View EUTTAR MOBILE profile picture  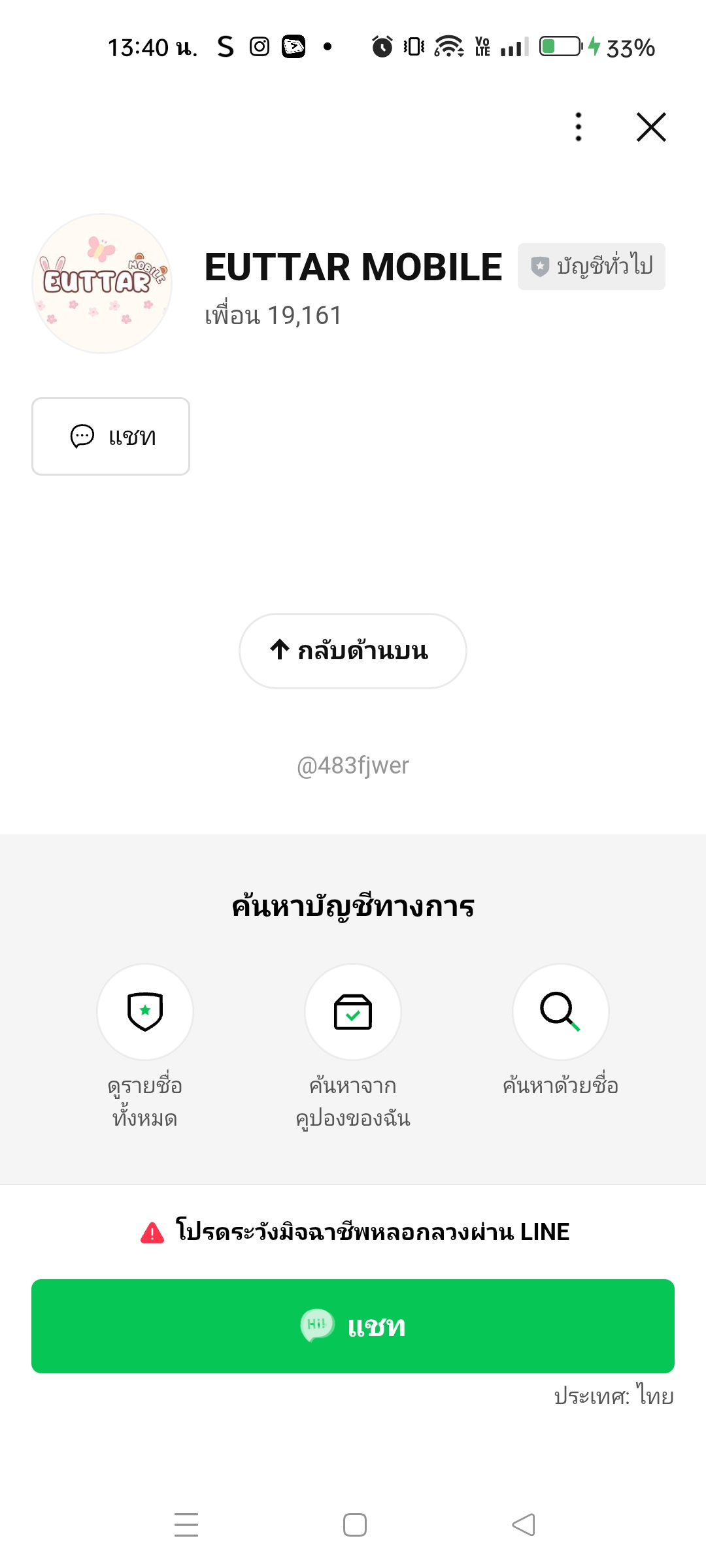pyautogui.click(x=102, y=284)
